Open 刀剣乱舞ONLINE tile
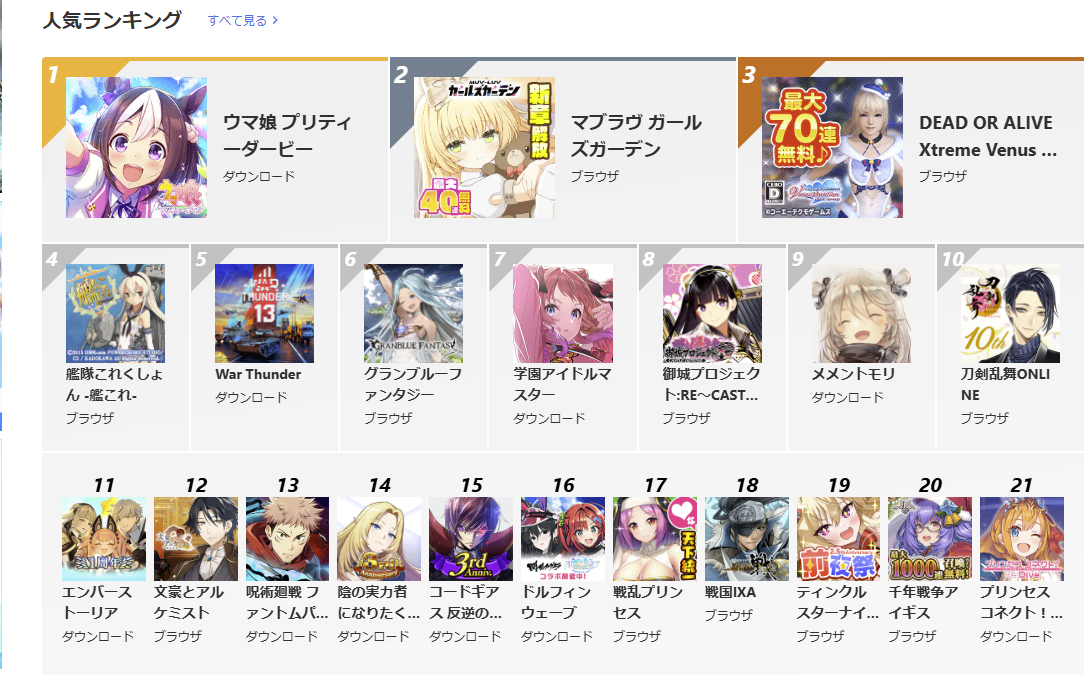 (1010, 313)
